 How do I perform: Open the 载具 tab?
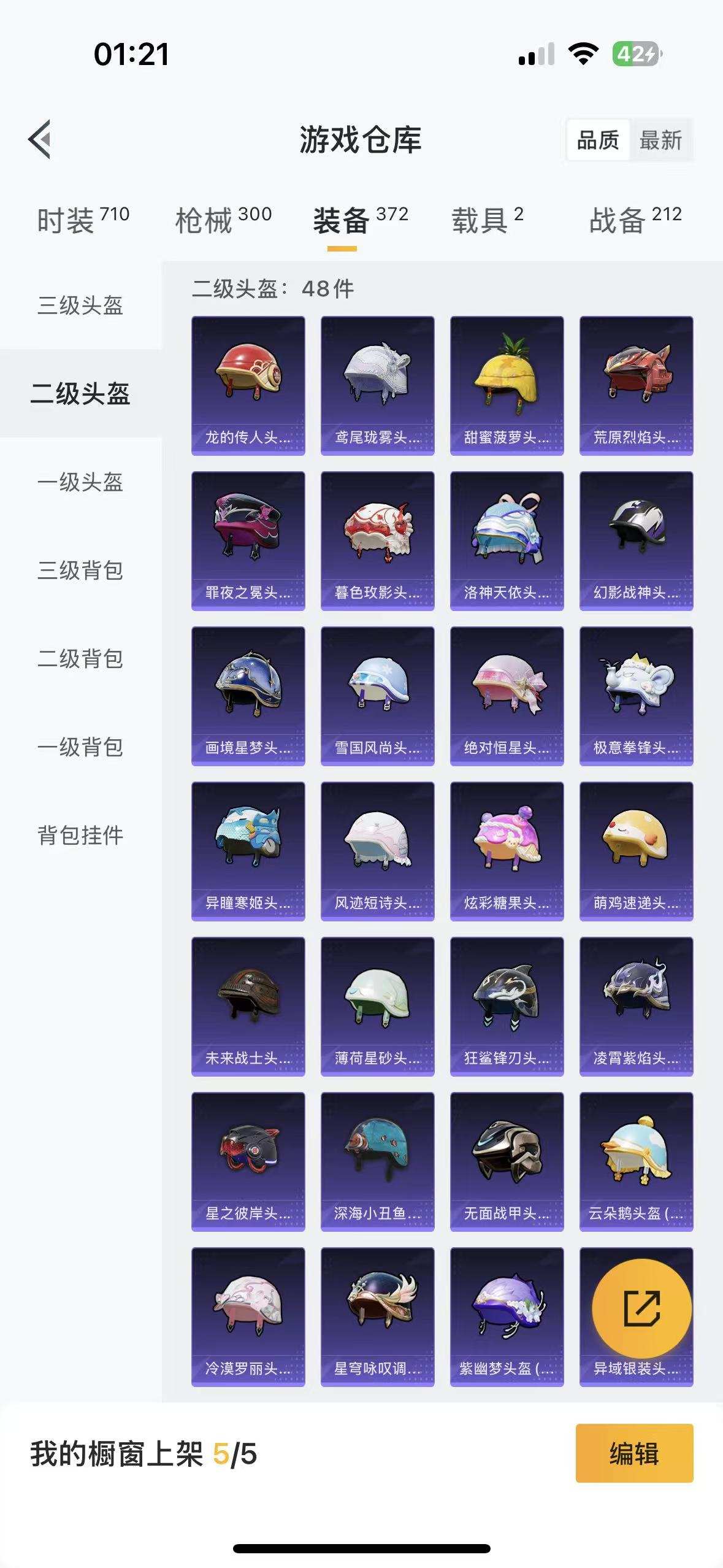(488, 220)
